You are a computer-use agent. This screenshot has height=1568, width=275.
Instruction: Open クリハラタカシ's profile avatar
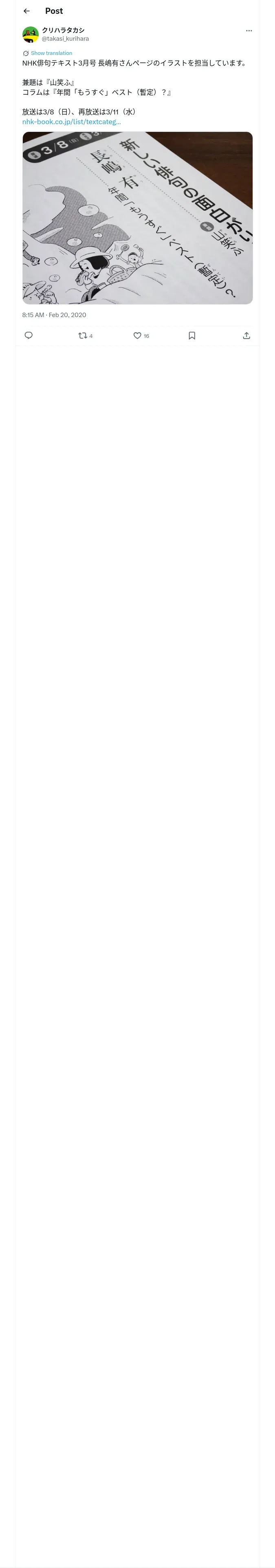click(31, 35)
